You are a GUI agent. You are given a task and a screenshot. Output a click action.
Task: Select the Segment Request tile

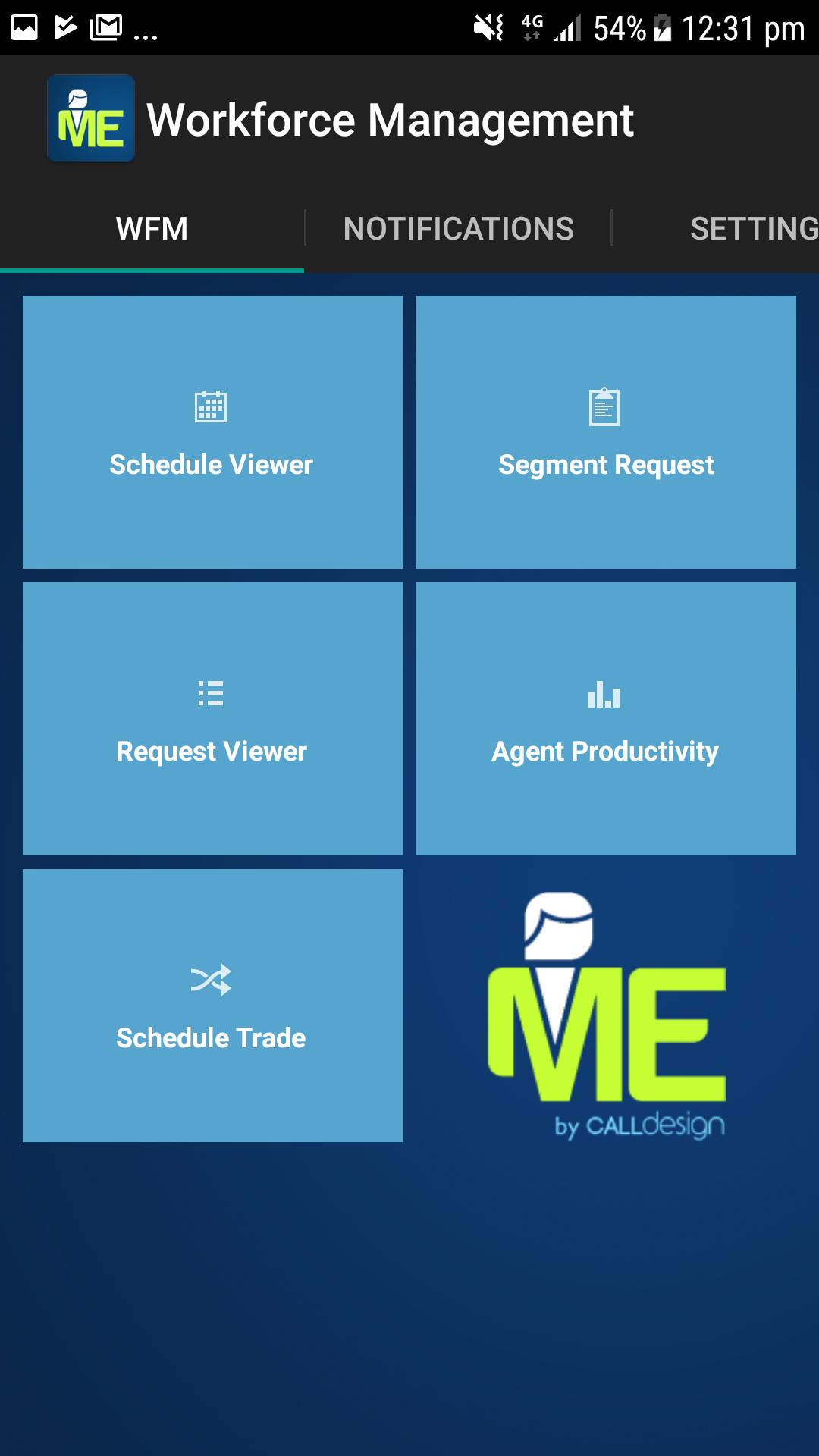click(x=605, y=431)
